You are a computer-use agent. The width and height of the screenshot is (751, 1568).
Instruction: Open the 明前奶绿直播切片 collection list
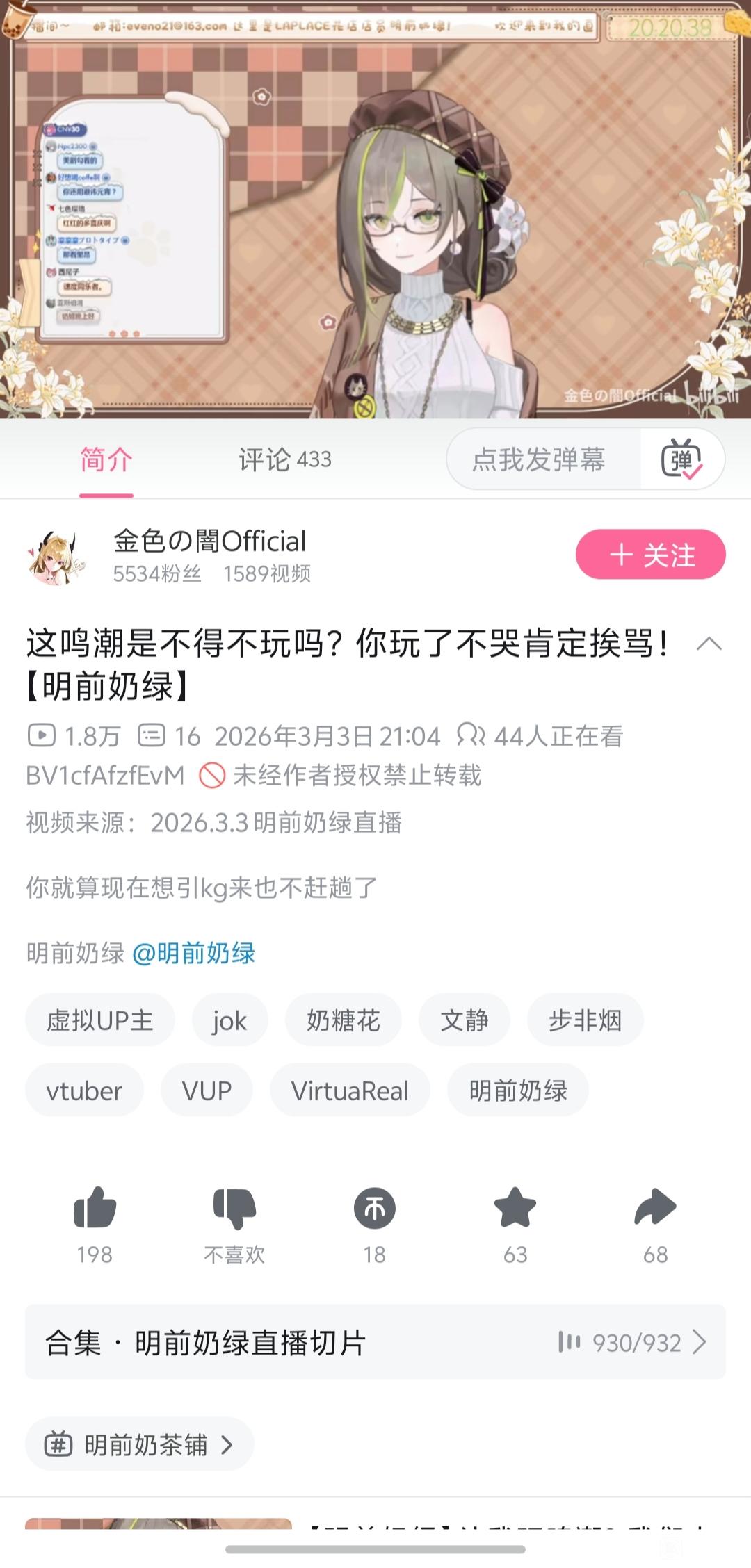[x=375, y=1341]
